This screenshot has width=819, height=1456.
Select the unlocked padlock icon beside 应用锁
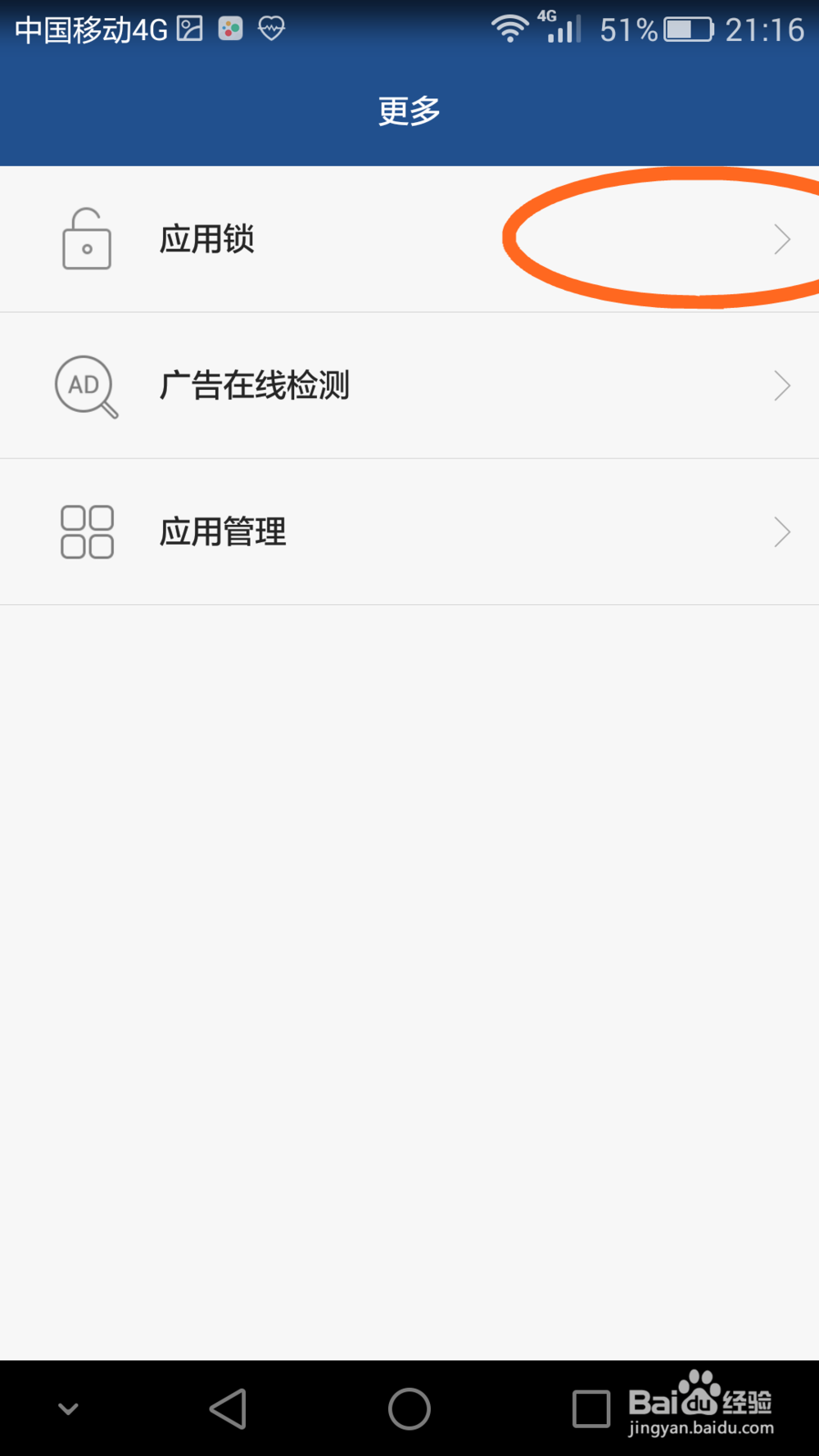86,238
